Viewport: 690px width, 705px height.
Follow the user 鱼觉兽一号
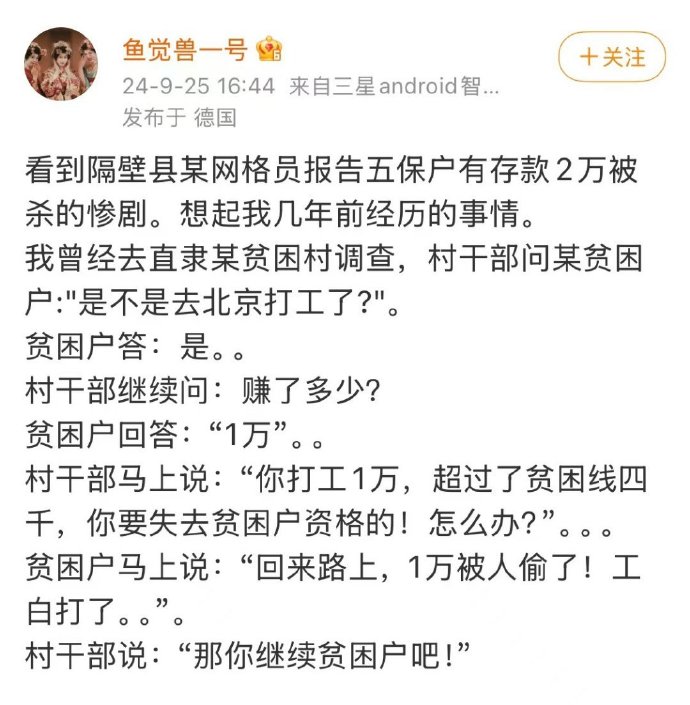click(x=612, y=57)
